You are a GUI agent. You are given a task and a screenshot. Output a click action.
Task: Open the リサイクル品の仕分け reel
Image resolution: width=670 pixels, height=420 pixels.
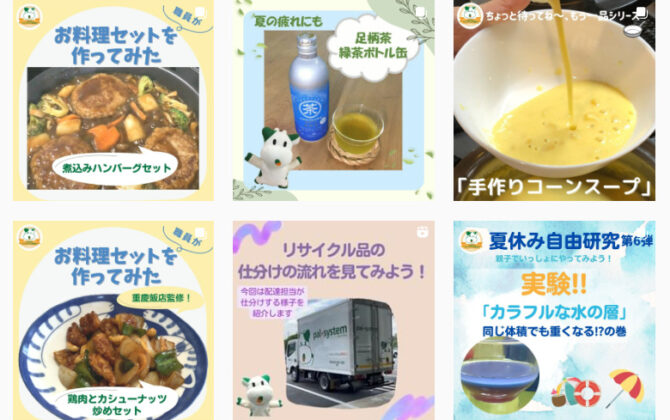tap(333, 320)
